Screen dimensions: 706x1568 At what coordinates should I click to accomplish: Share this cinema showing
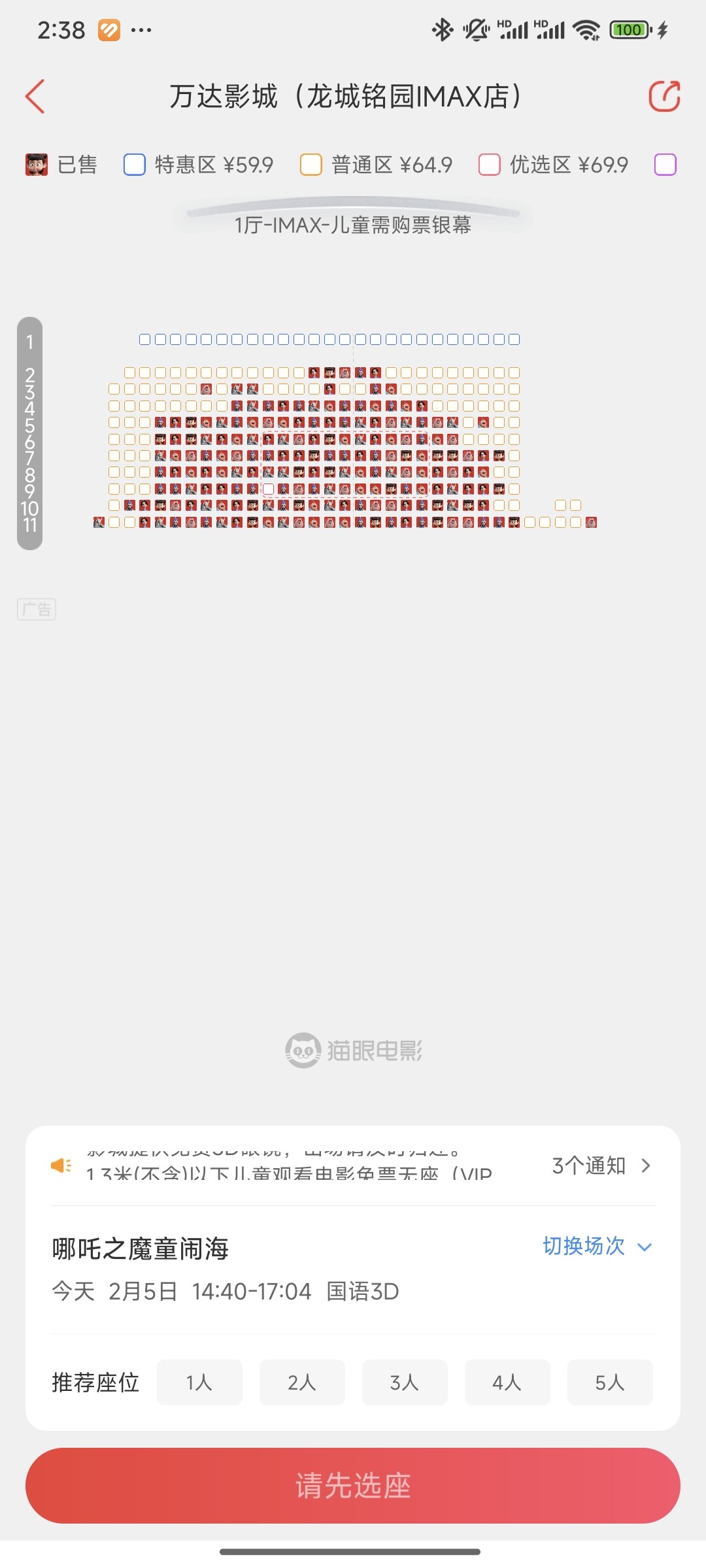point(664,97)
